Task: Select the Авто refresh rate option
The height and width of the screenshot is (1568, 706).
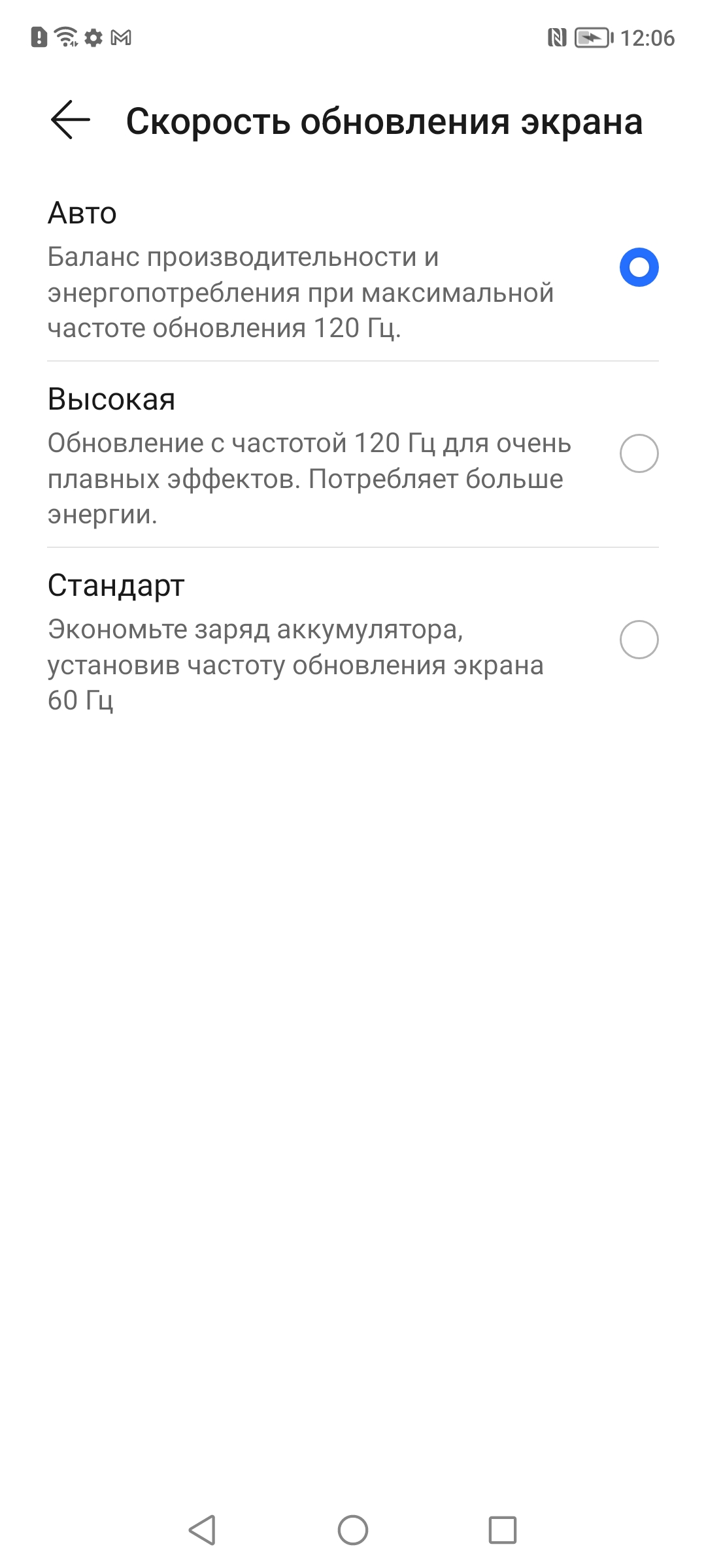Action: click(639, 267)
